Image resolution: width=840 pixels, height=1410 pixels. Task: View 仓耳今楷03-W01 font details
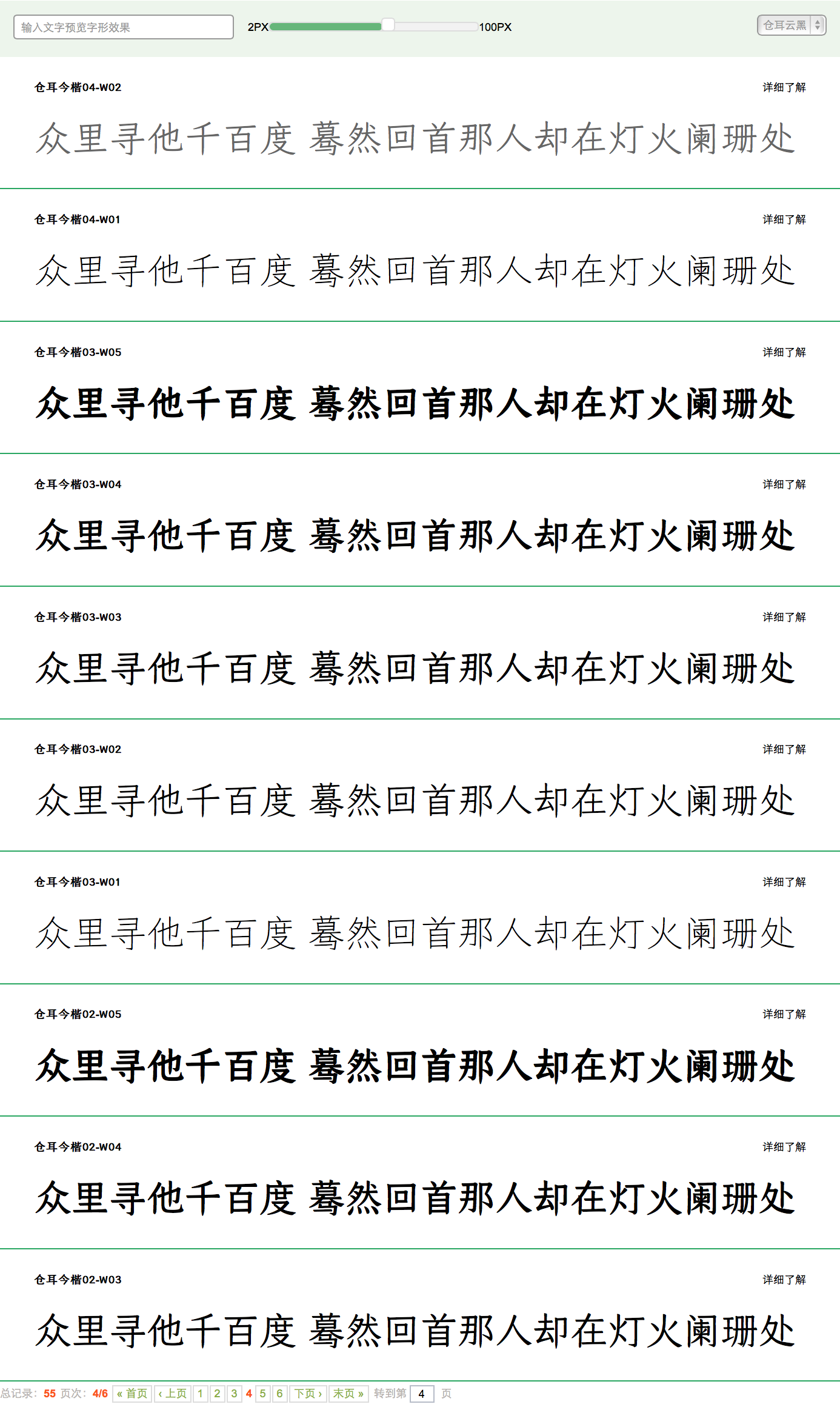tap(784, 882)
